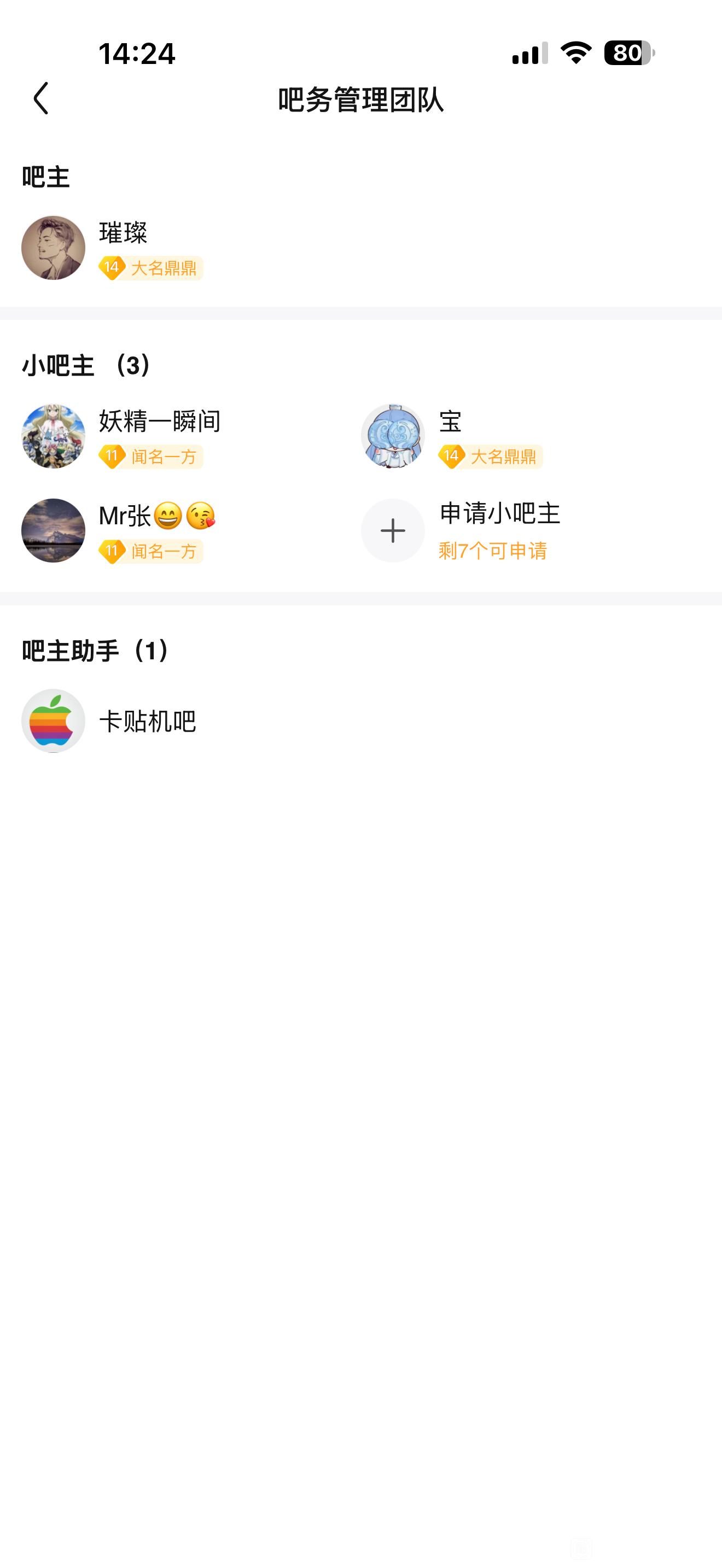Screen dimensions: 722x1568
Task: Select the Mr张 小吧主 entry
Action: 54,531
